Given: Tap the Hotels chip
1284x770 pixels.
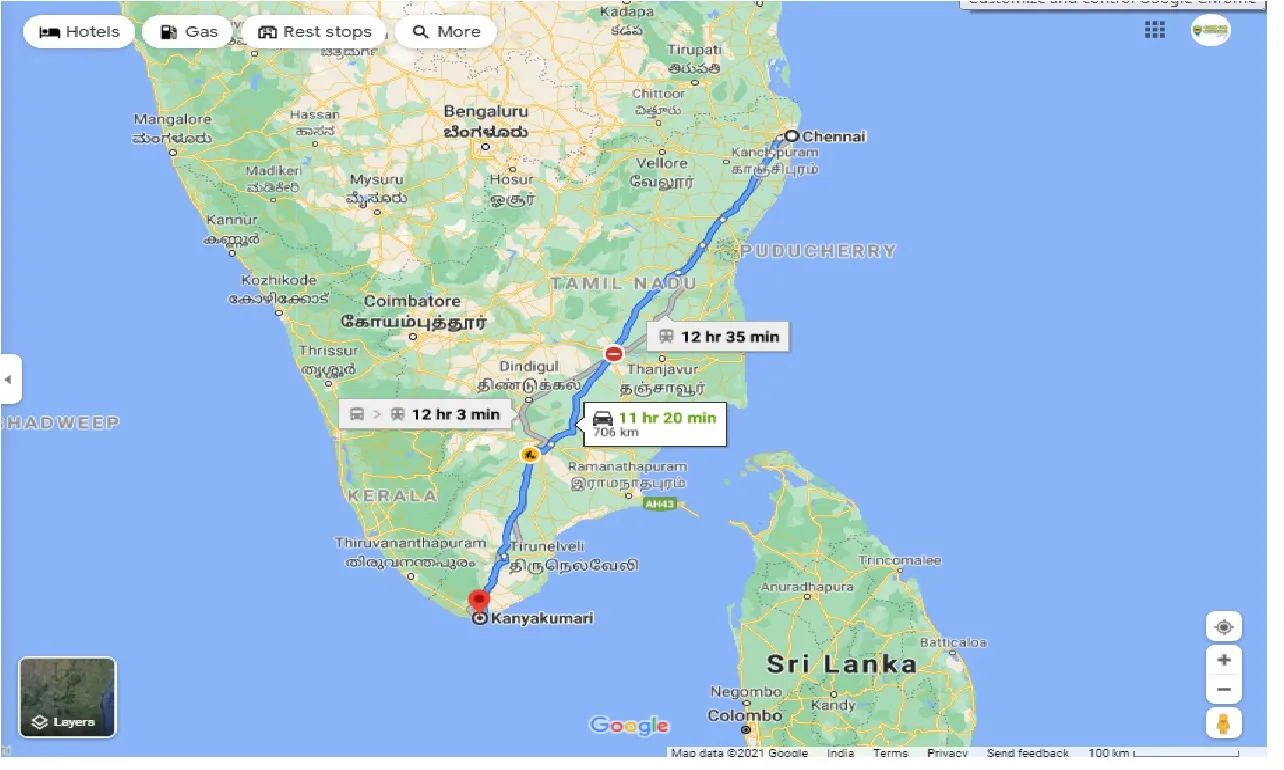Looking at the screenshot, I should [x=79, y=32].
